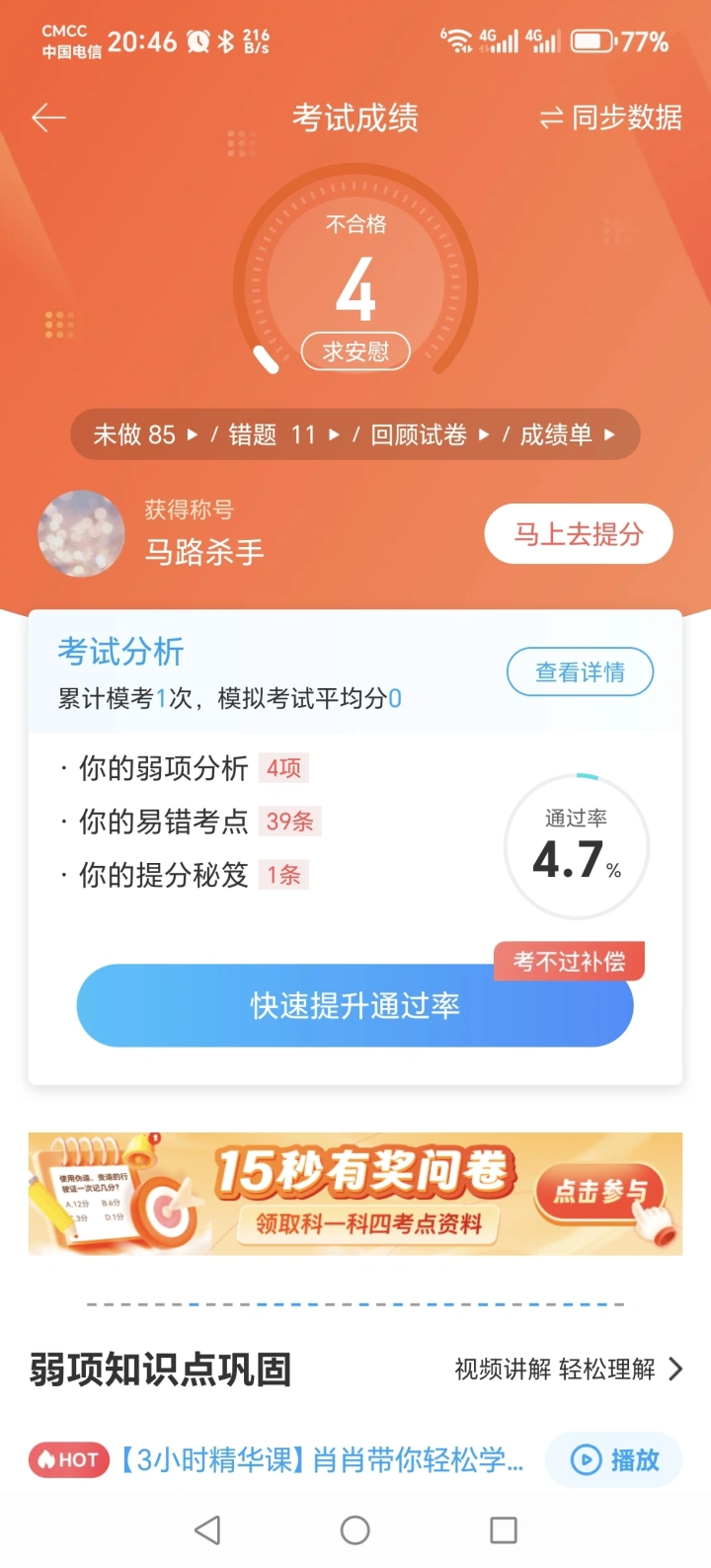Open the system recent apps view

click(x=504, y=1530)
